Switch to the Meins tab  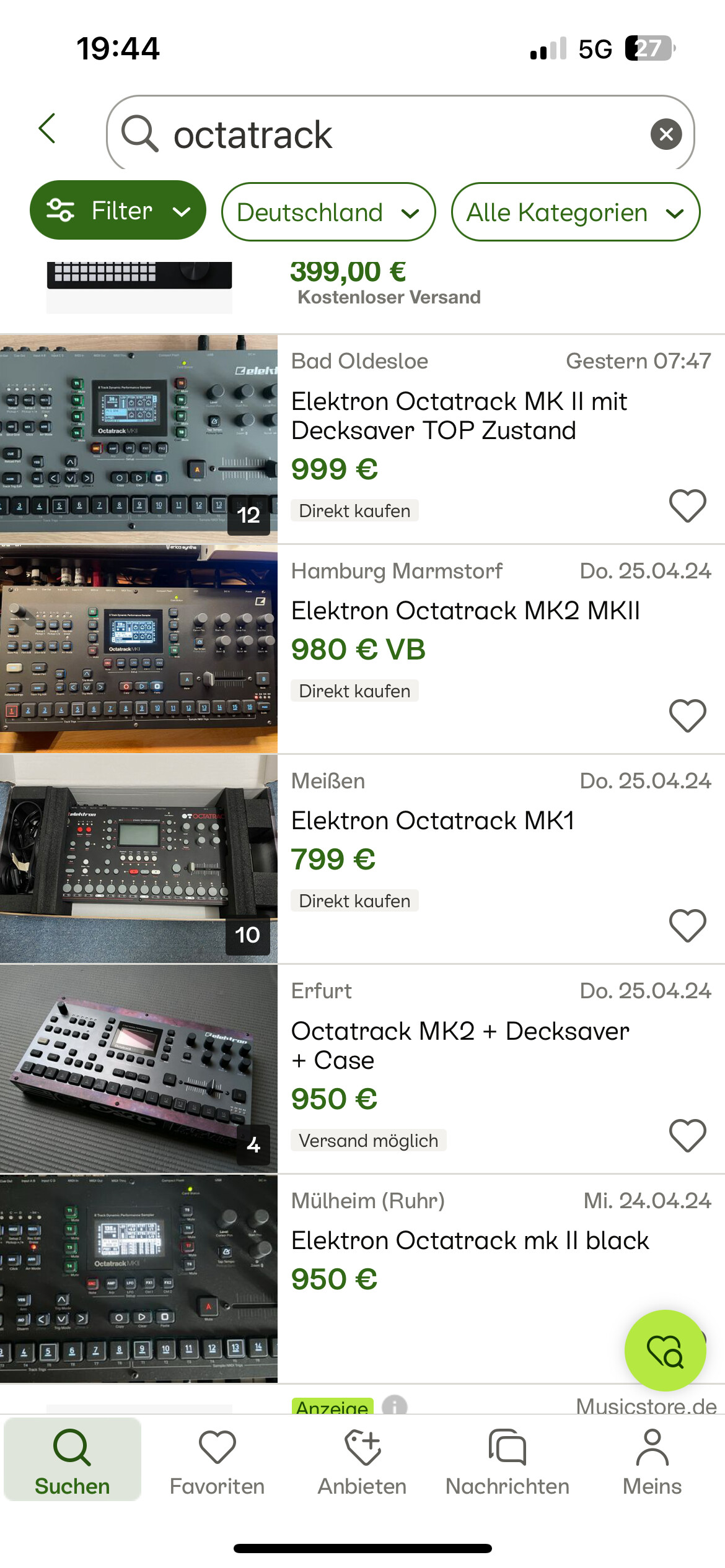[652, 1460]
